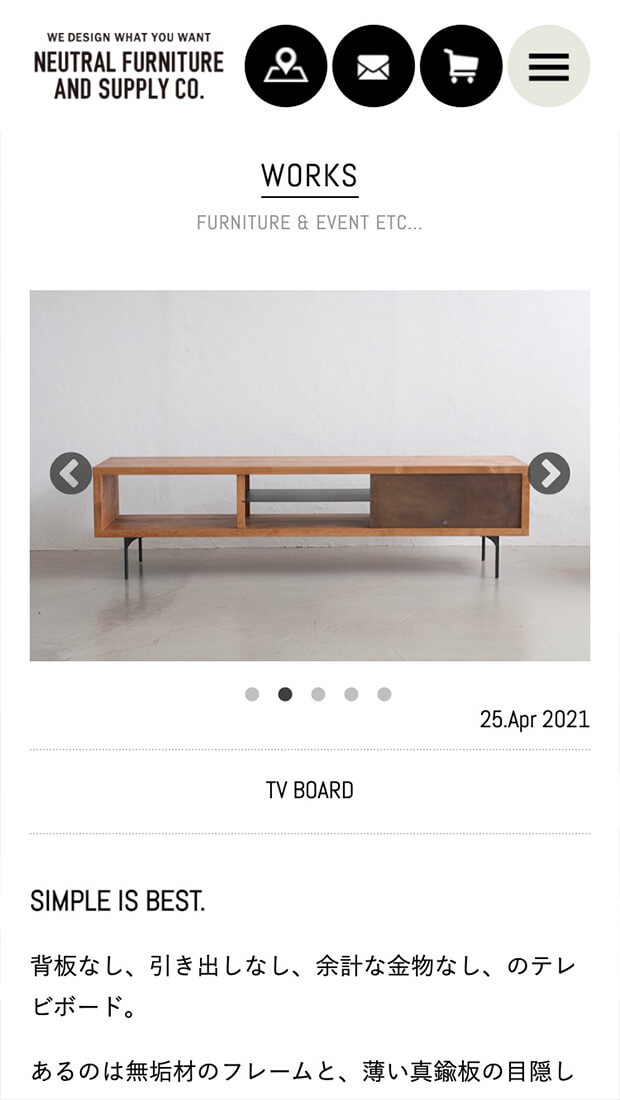Open the store location map icon
This screenshot has height=1100, width=620.
point(286,66)
